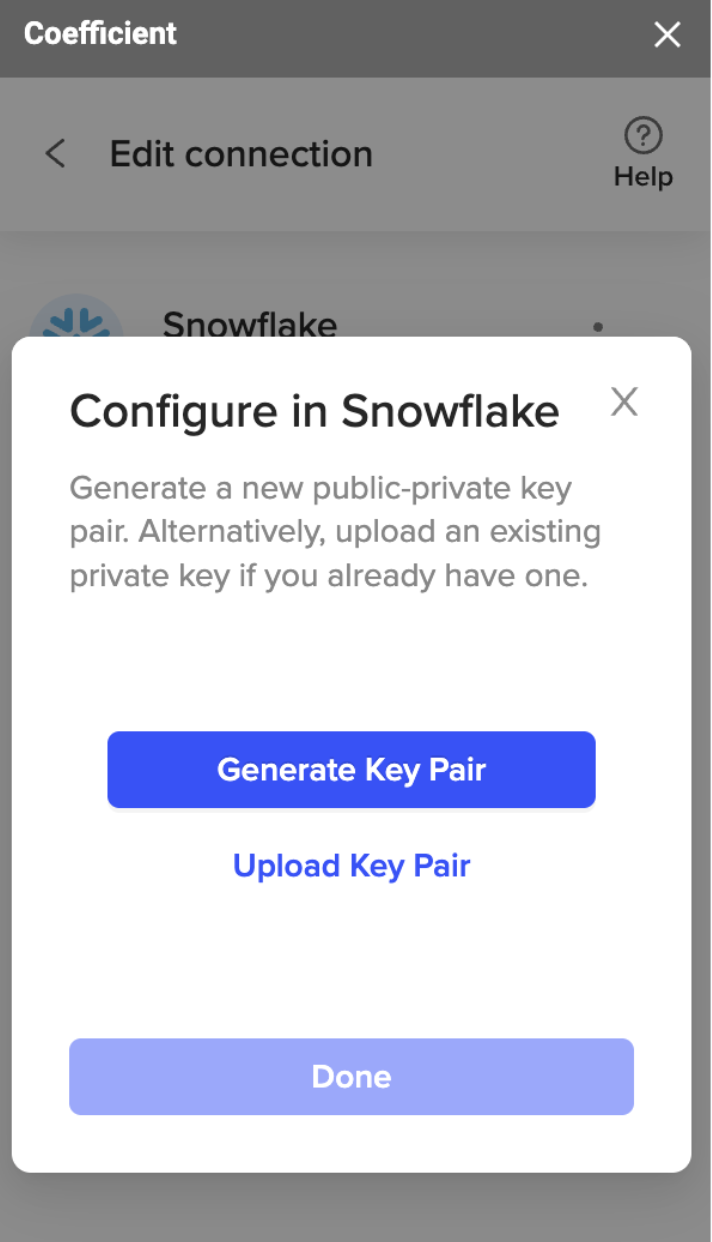Choose Upload Key Pair option
The height and width of the screenshot is (1242, 712).
click(x=351, y=865)
